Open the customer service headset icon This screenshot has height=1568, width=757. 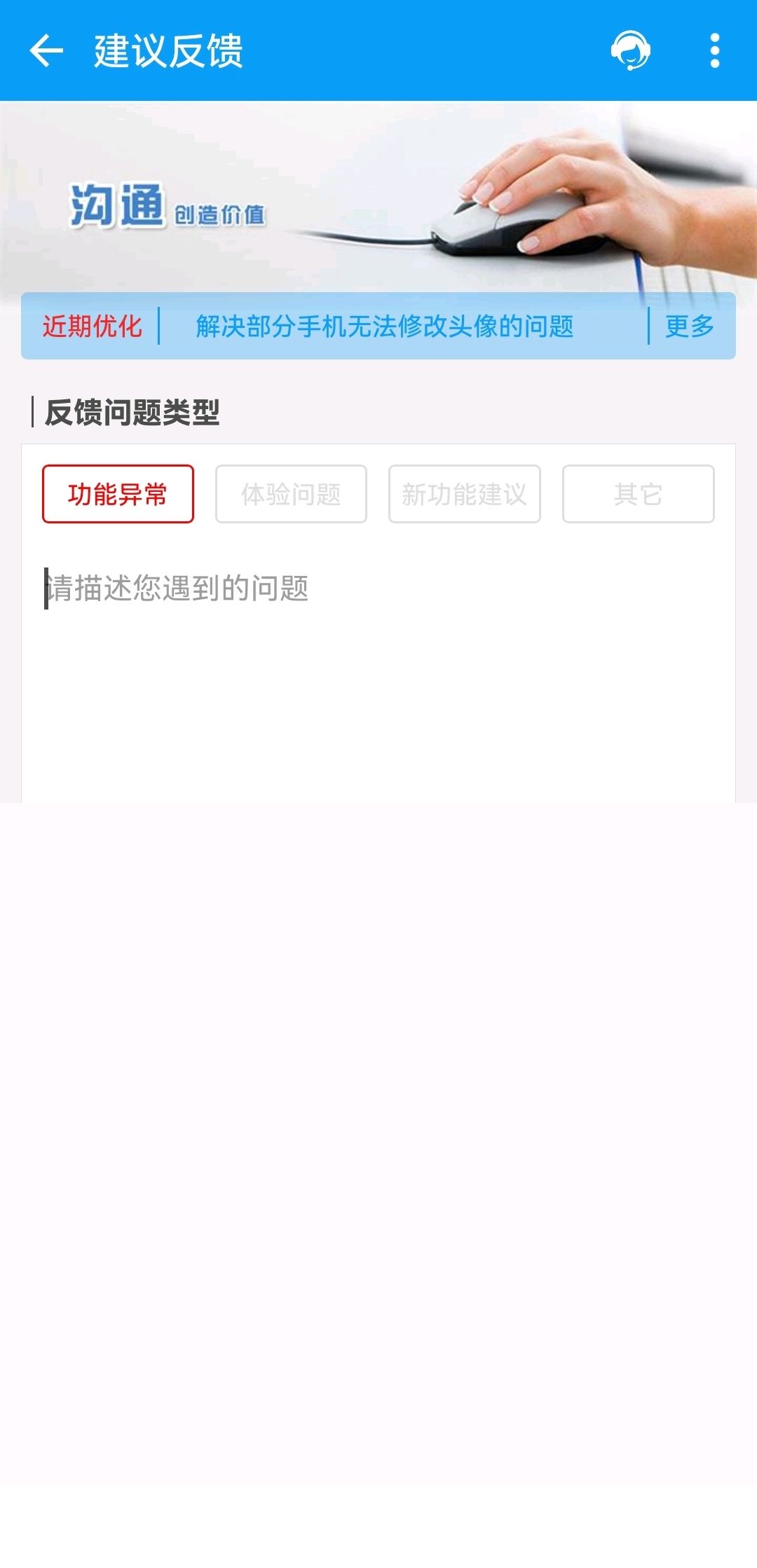point(630,50)
